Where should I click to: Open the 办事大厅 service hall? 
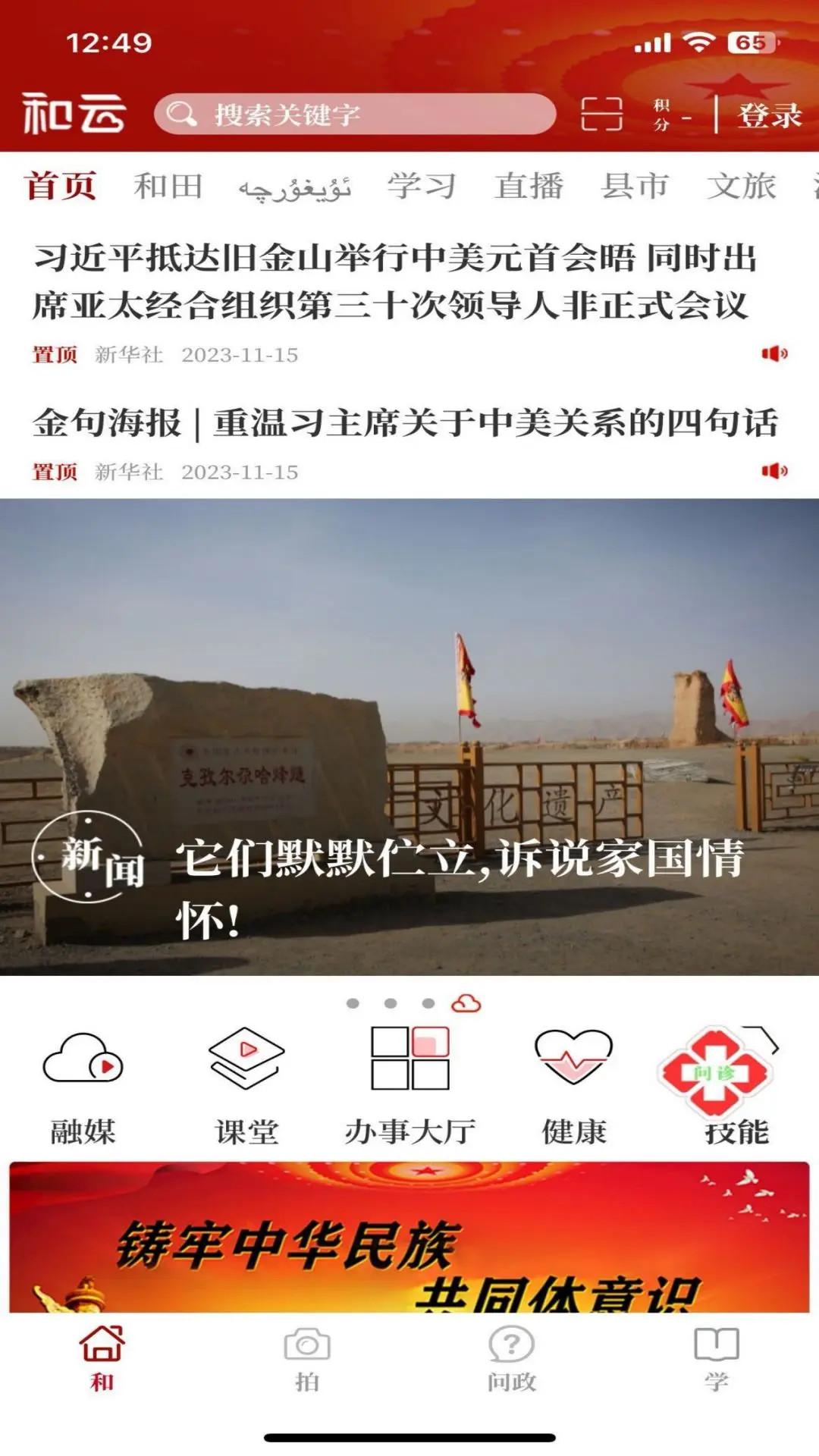tap(409, 1077)
